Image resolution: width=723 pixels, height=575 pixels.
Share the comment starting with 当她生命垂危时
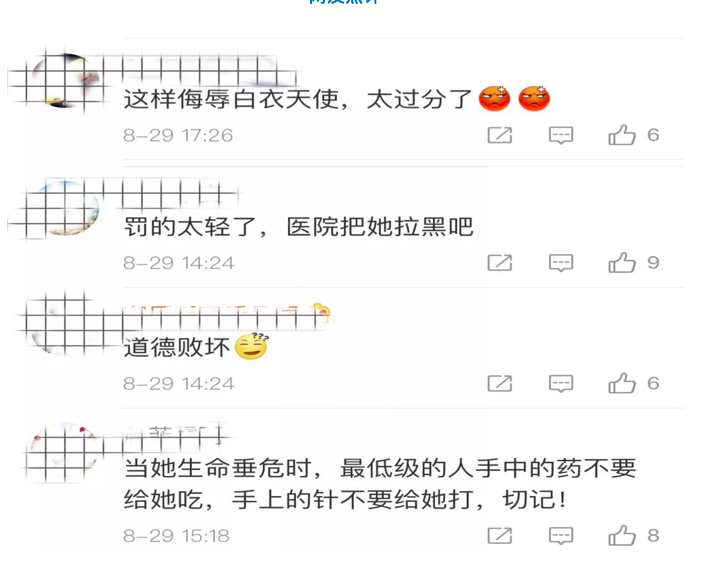500,536
